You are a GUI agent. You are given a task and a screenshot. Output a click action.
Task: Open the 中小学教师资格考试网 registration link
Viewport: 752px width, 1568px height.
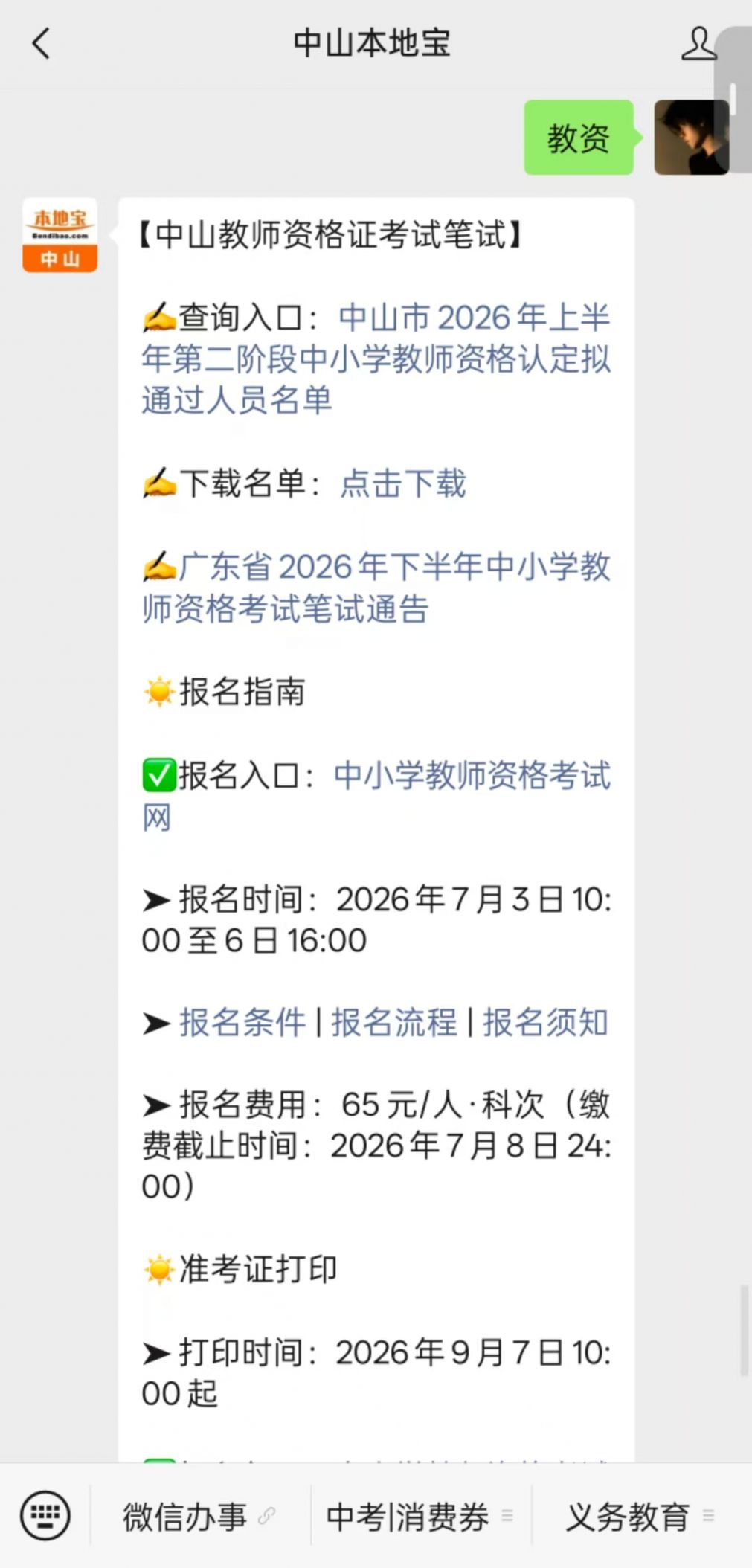(376, 796)
